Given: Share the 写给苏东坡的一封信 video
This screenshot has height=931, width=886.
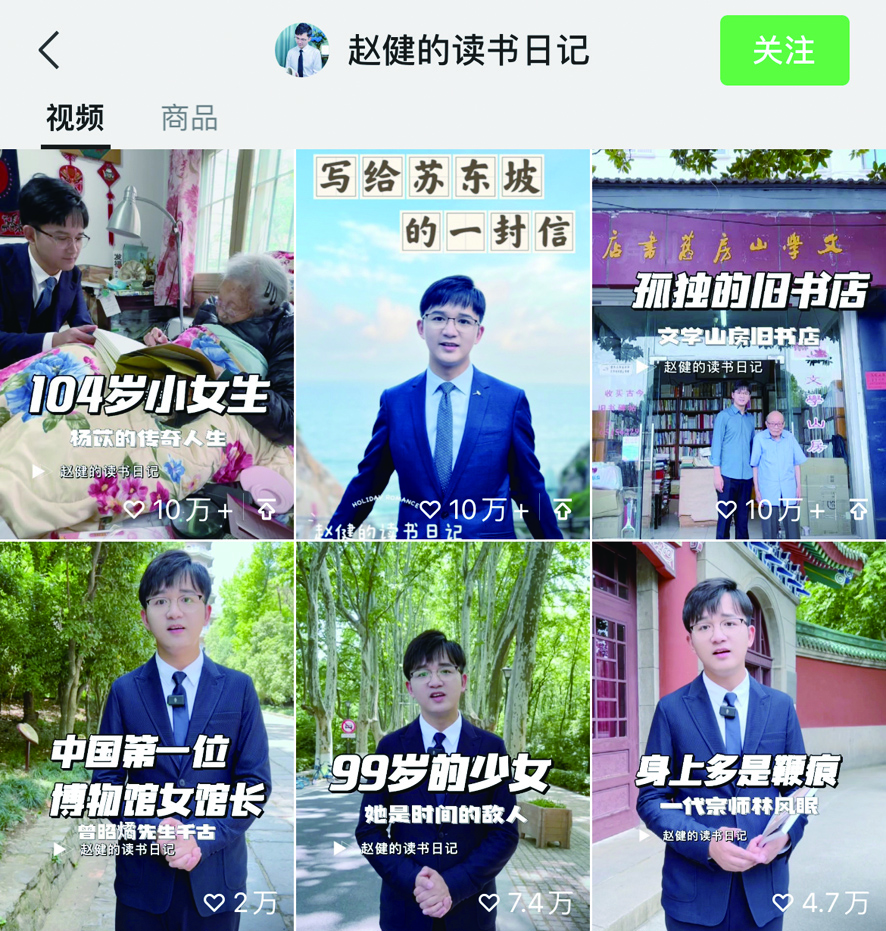Looking at the screenshot, I should coord(563,510).
